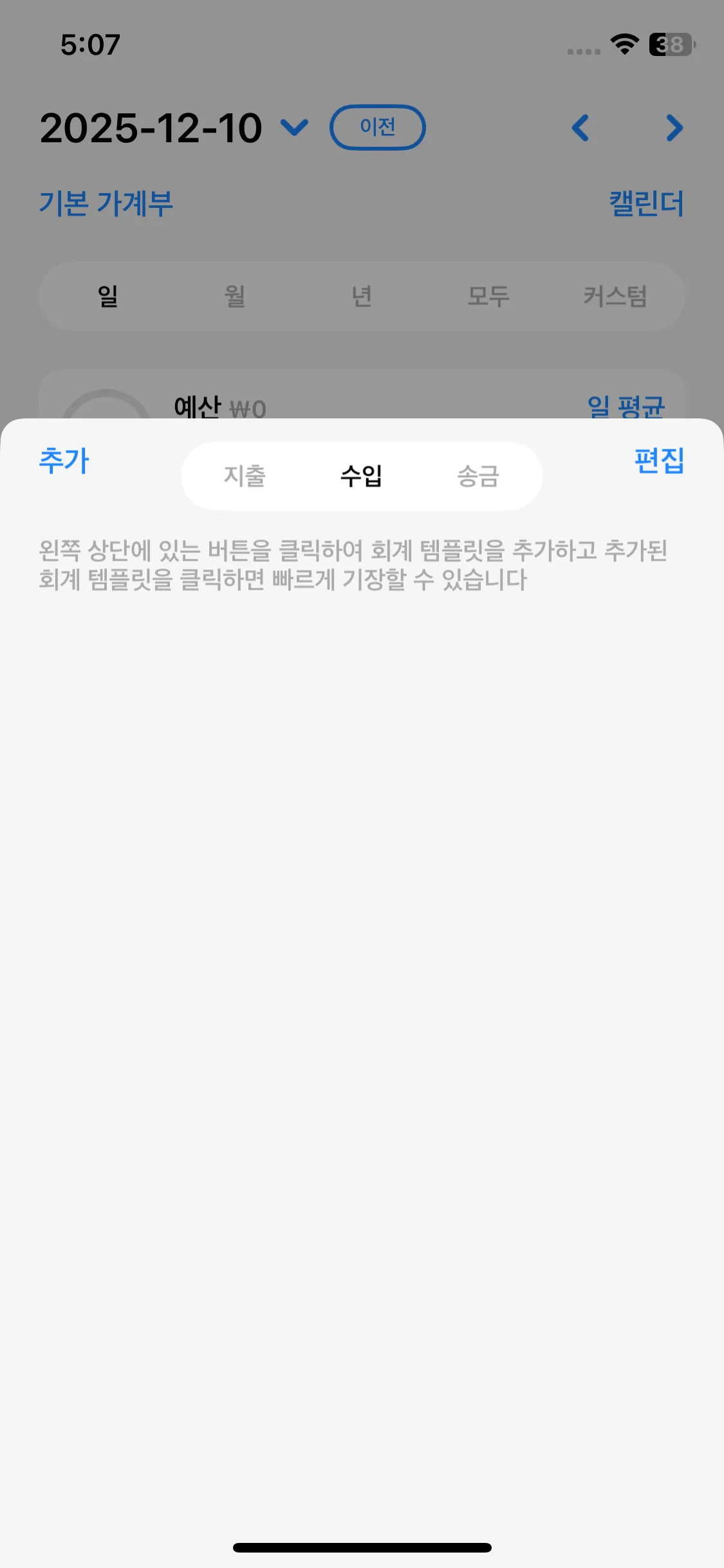Expand the 커스텀 period option
724x1568 pixels.
616,296
